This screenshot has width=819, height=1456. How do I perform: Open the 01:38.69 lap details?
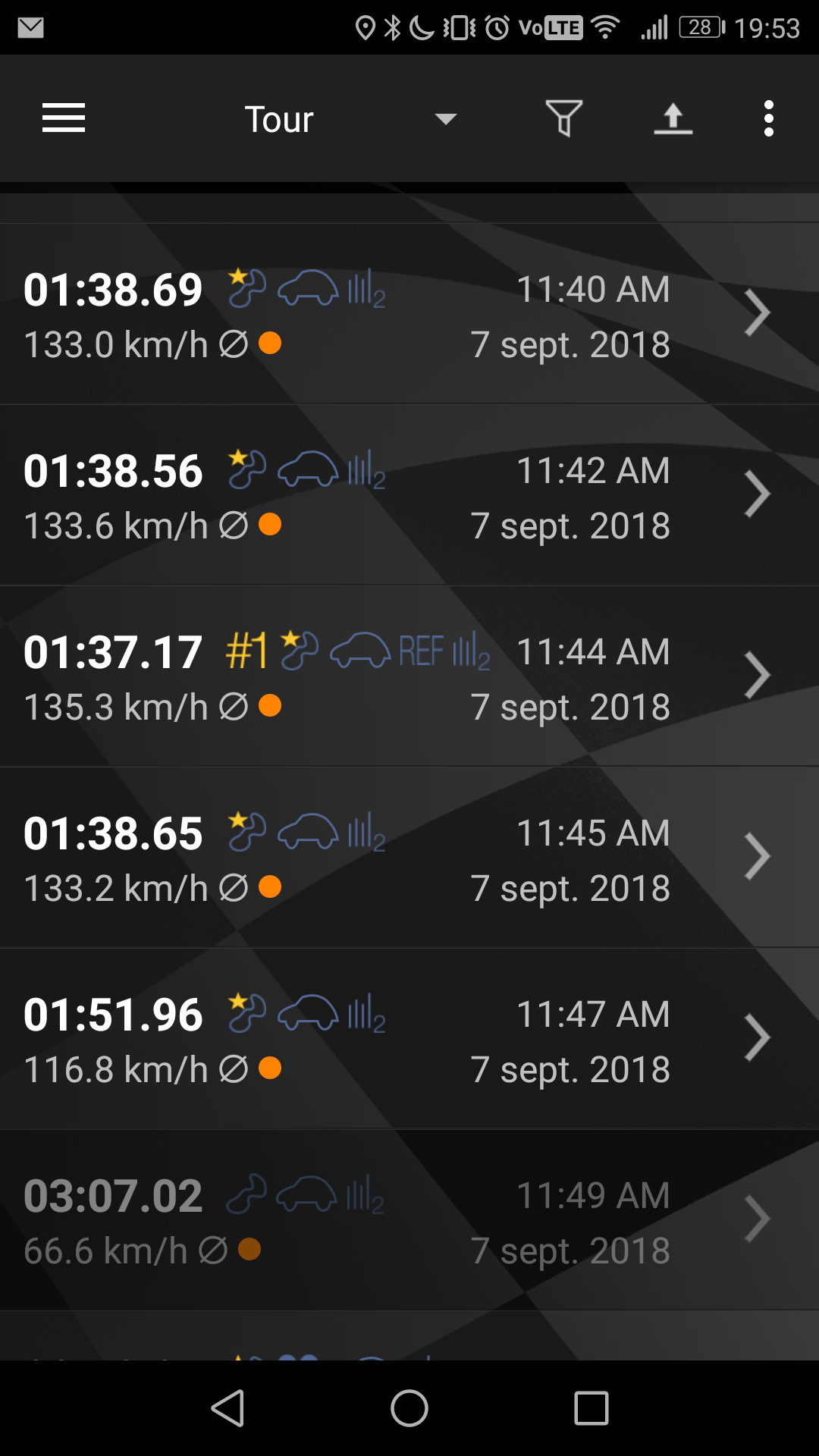pos(409,314)
